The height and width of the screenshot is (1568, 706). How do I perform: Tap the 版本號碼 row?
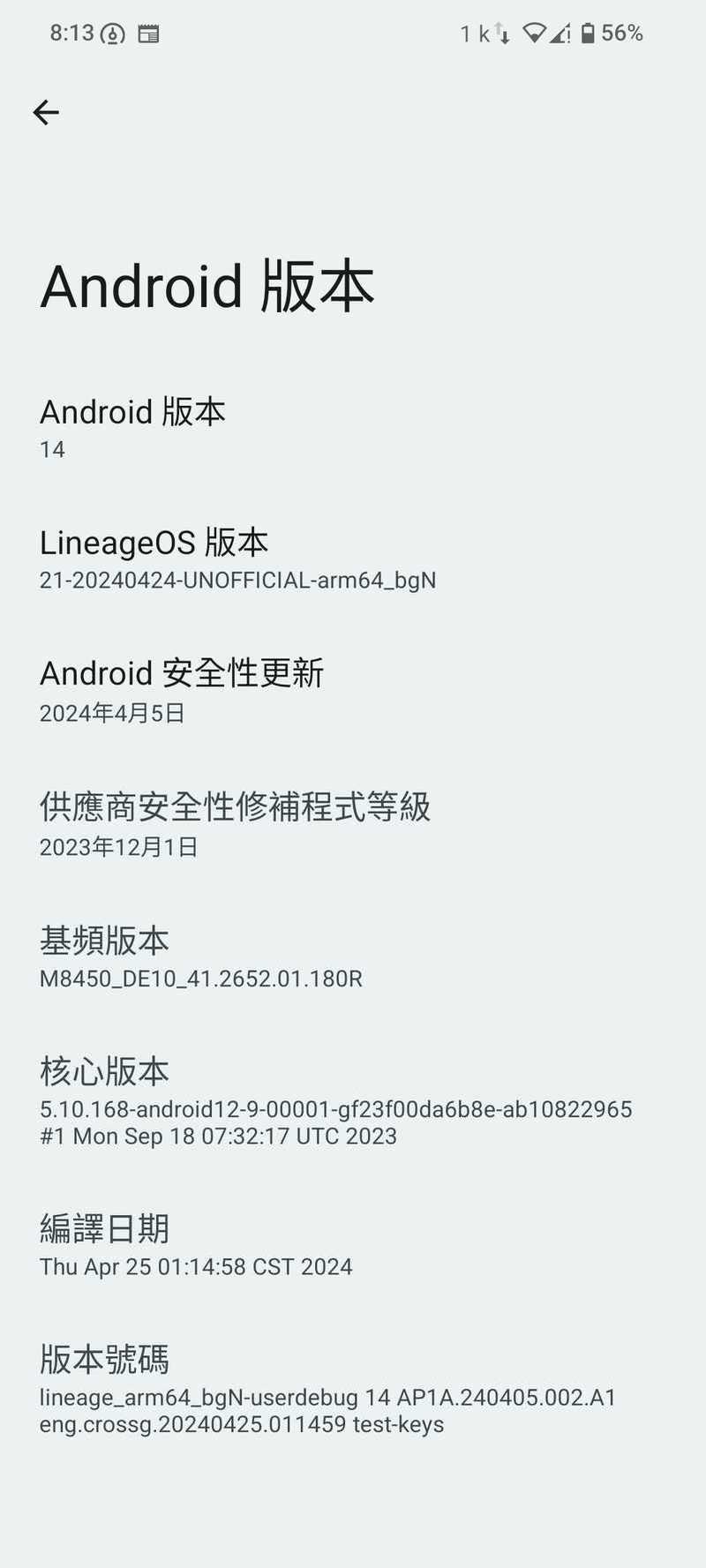coord(353,1391)
